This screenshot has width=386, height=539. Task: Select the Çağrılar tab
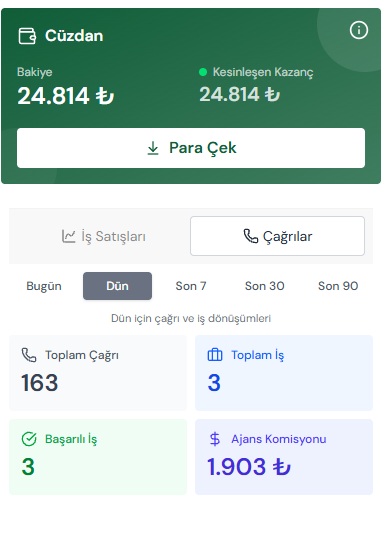(x=277, y=236)
